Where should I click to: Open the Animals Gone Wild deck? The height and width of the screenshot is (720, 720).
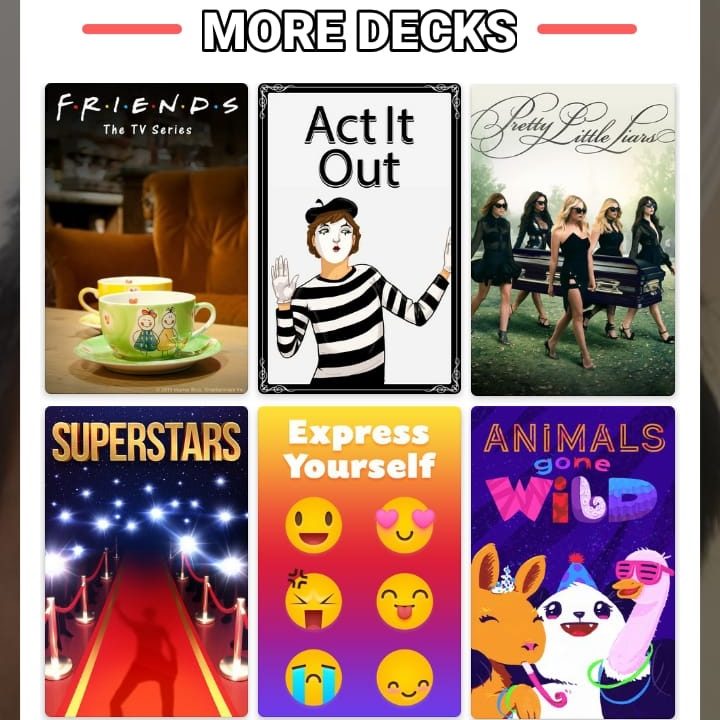(x=573, y=561)
